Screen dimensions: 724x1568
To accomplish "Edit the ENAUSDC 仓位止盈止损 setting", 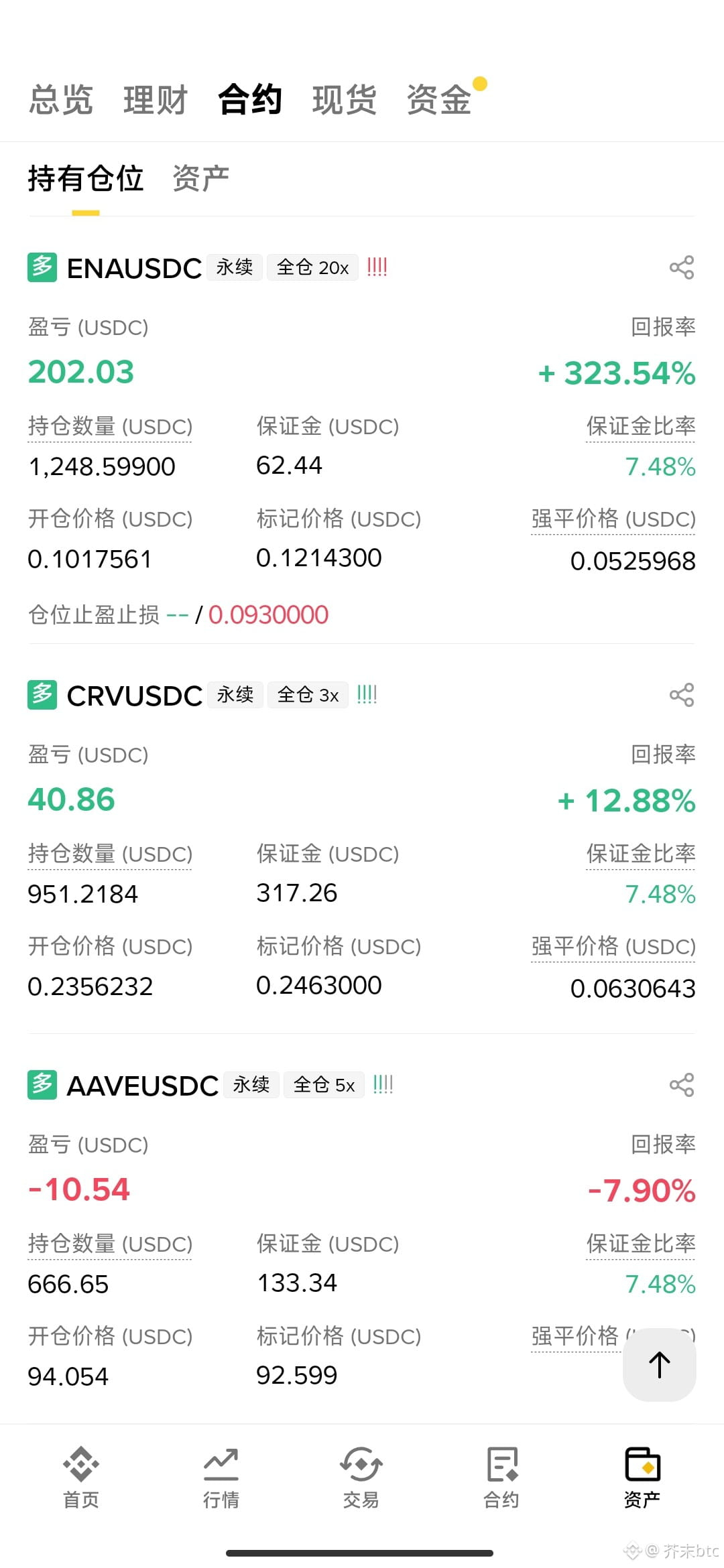I will (178, 614).
